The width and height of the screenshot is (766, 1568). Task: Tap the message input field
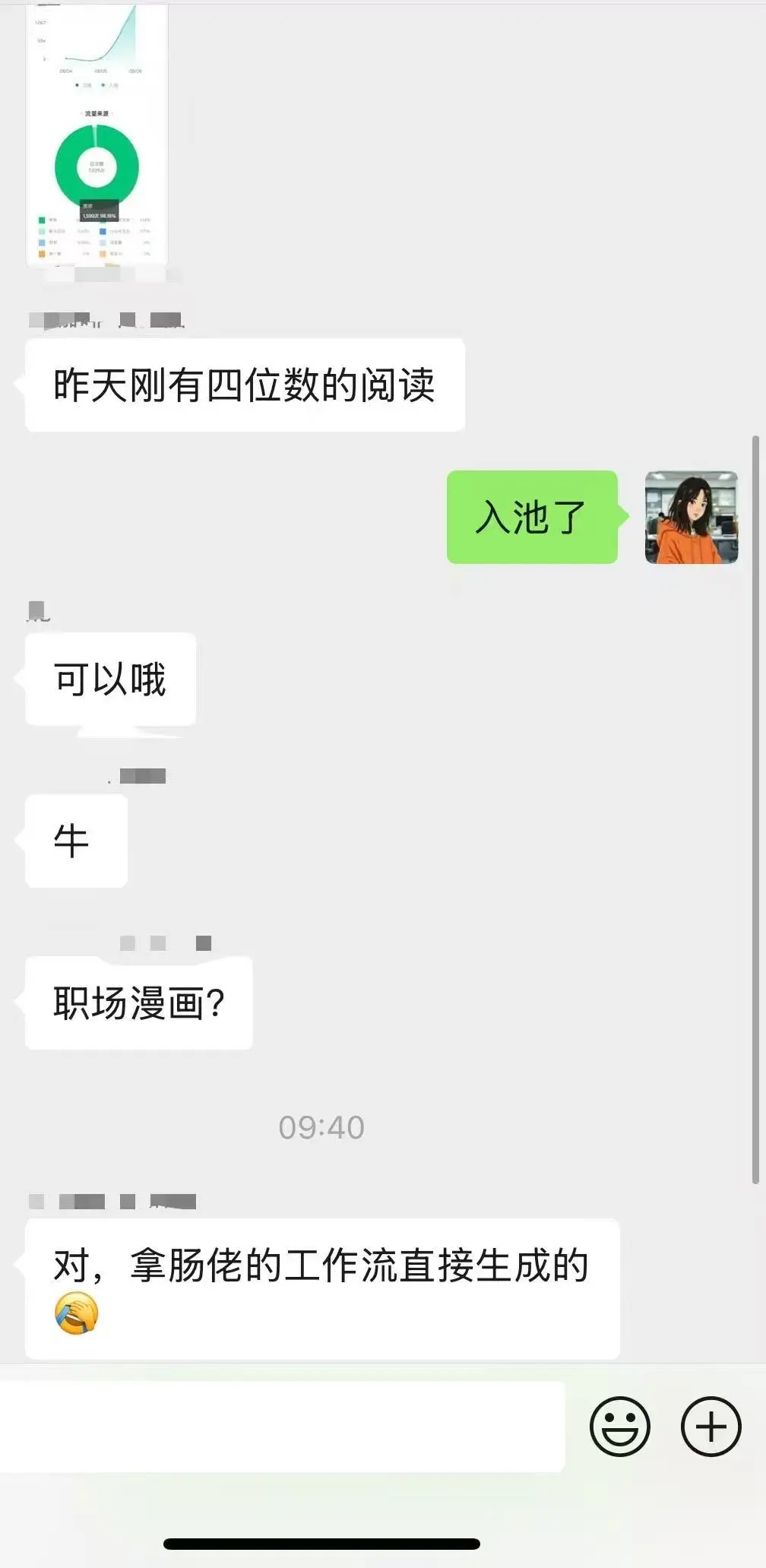point(281,1427)
